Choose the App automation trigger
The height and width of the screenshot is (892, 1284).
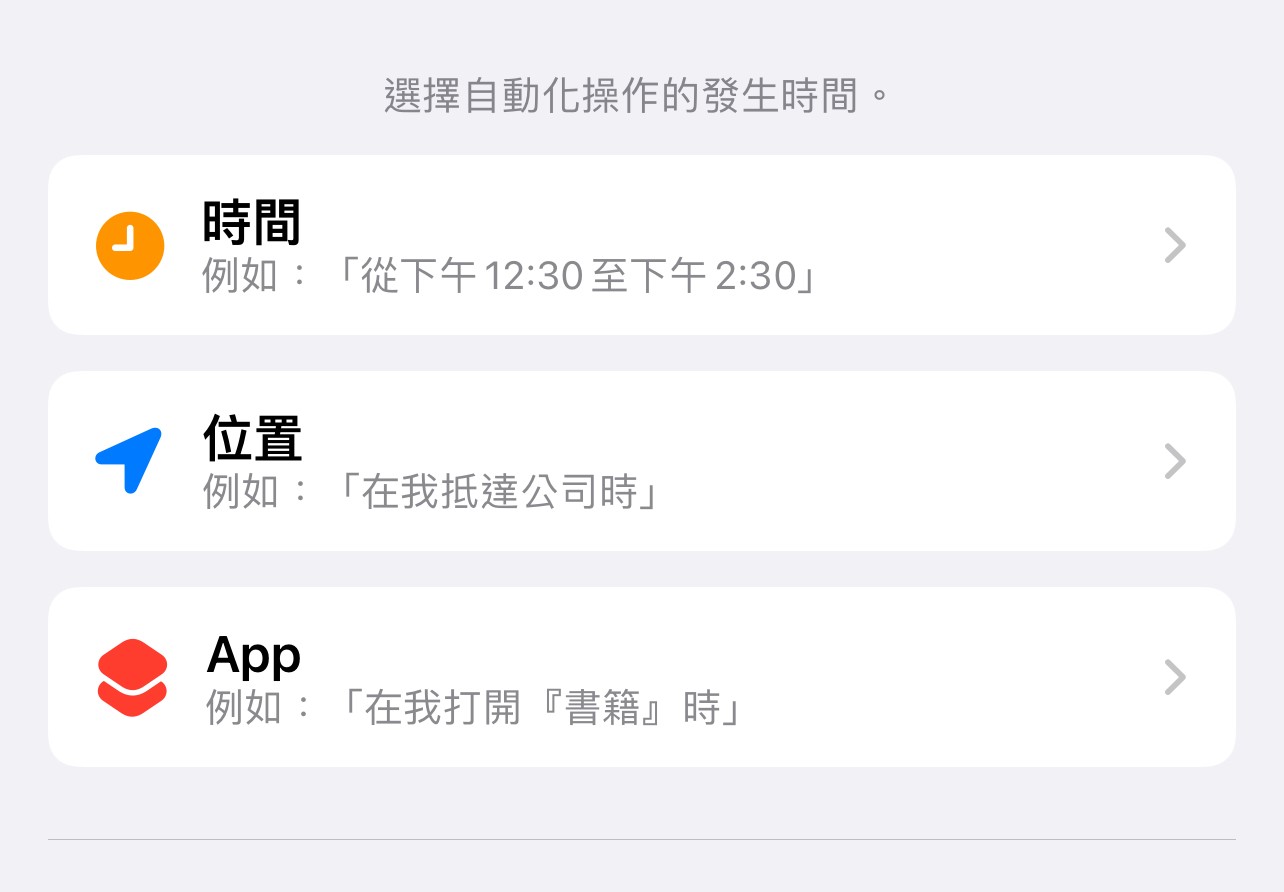(x=640, y=677)
